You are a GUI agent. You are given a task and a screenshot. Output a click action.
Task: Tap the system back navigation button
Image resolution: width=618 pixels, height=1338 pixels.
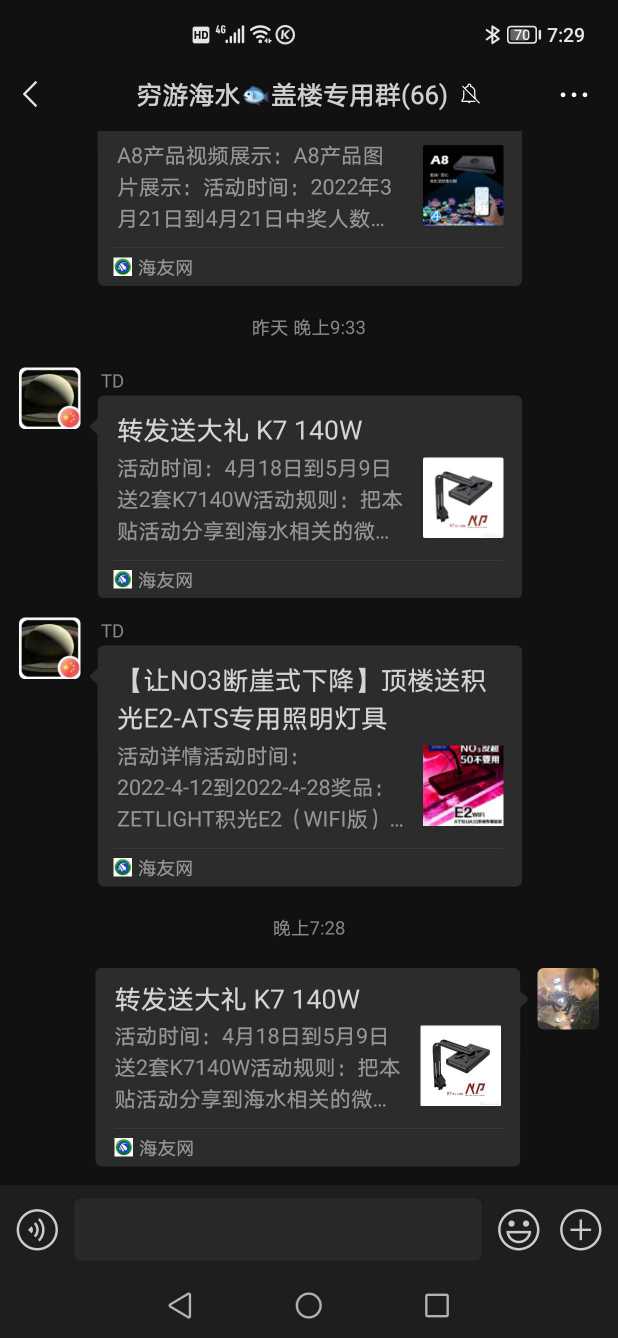(x=180, y=1305)
